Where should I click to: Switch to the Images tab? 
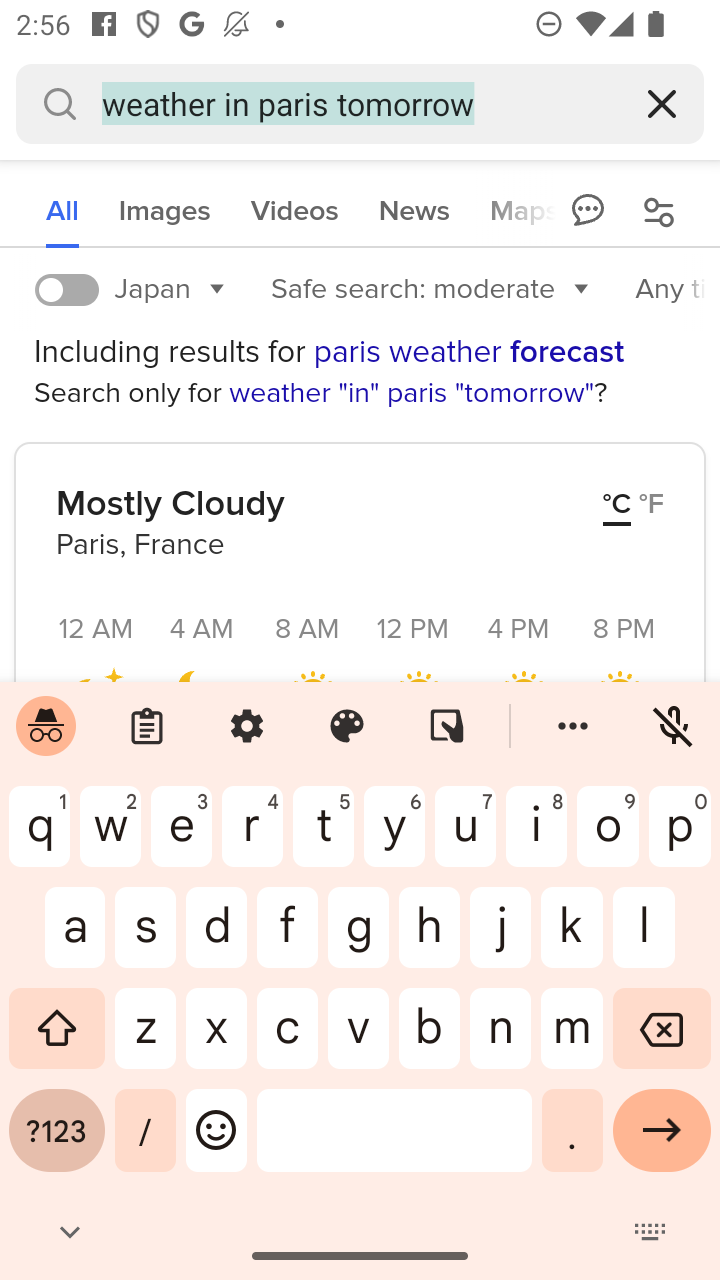point(164,211)
